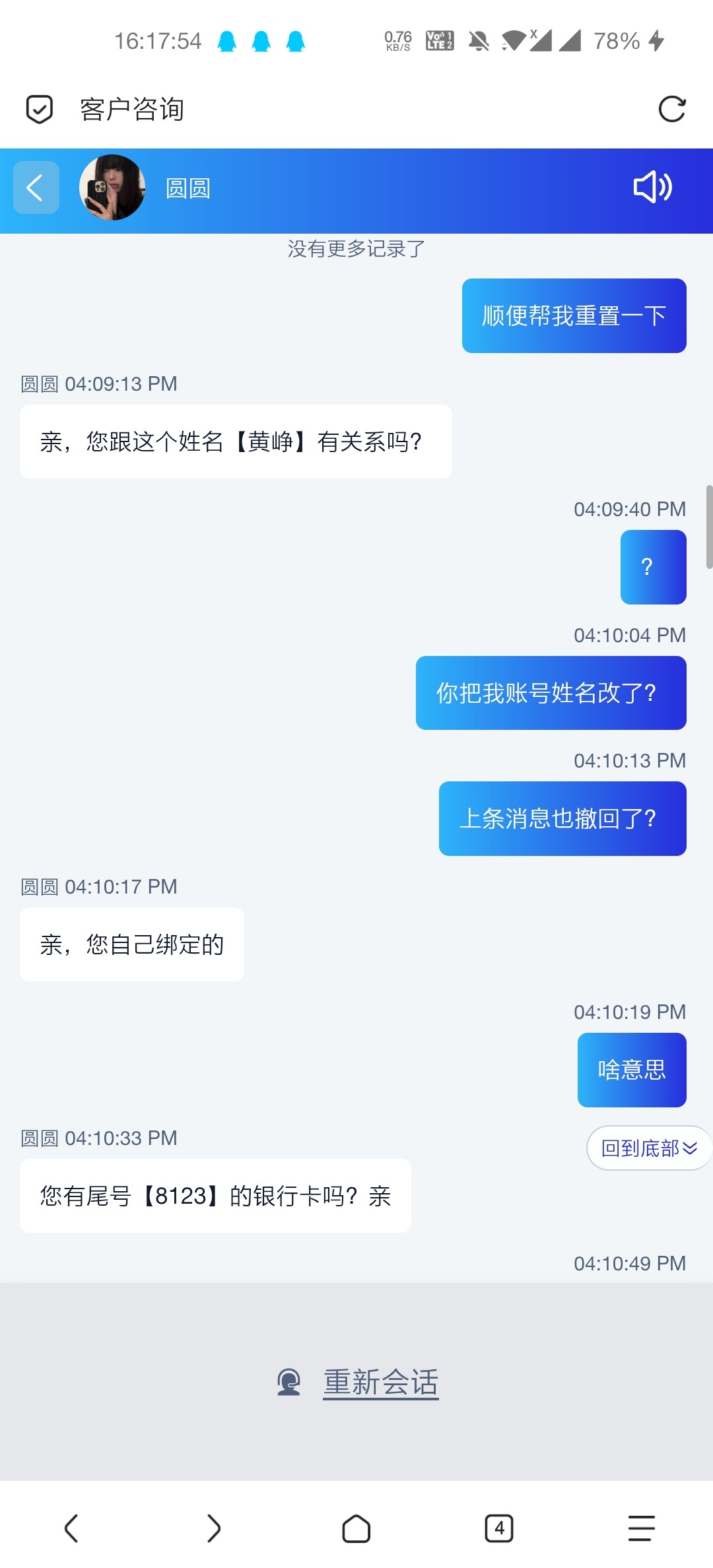Tap the shield icon beside 客户咨询
The image size is (713, 1568).
[39, 109]
